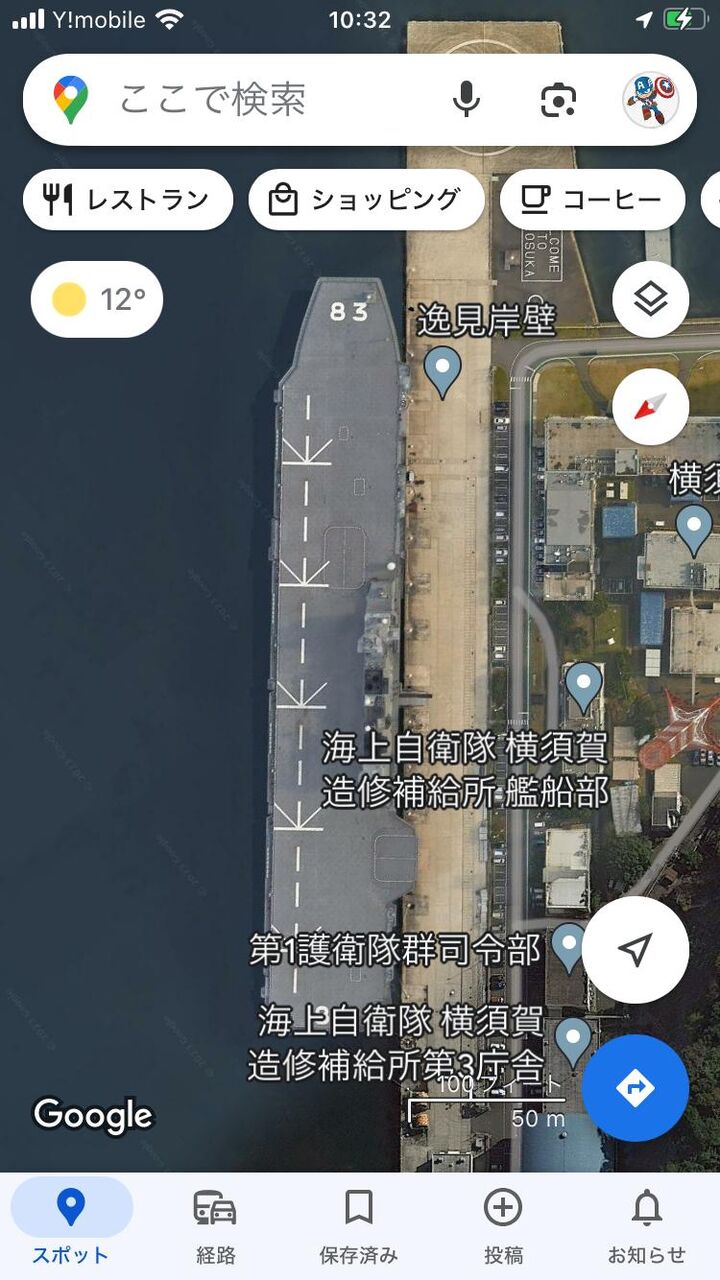Open the account profile avatar
Viewport: 720px width, 1280px height.
coord(650,100)
